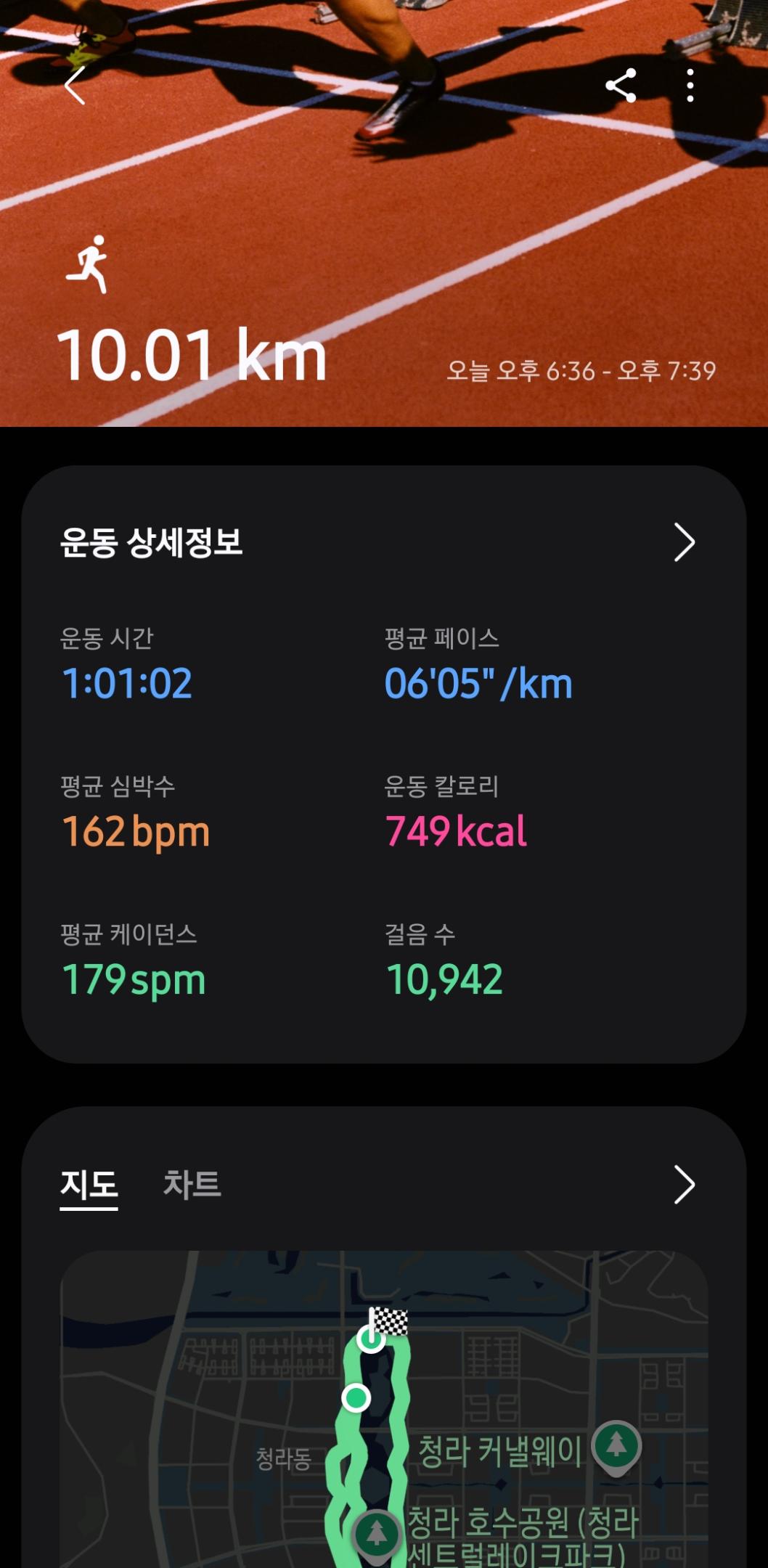The width and height of the screenshot is (768, 1568).
Task: Expand the map and chart section chevron
Action: coord(684,1185)
